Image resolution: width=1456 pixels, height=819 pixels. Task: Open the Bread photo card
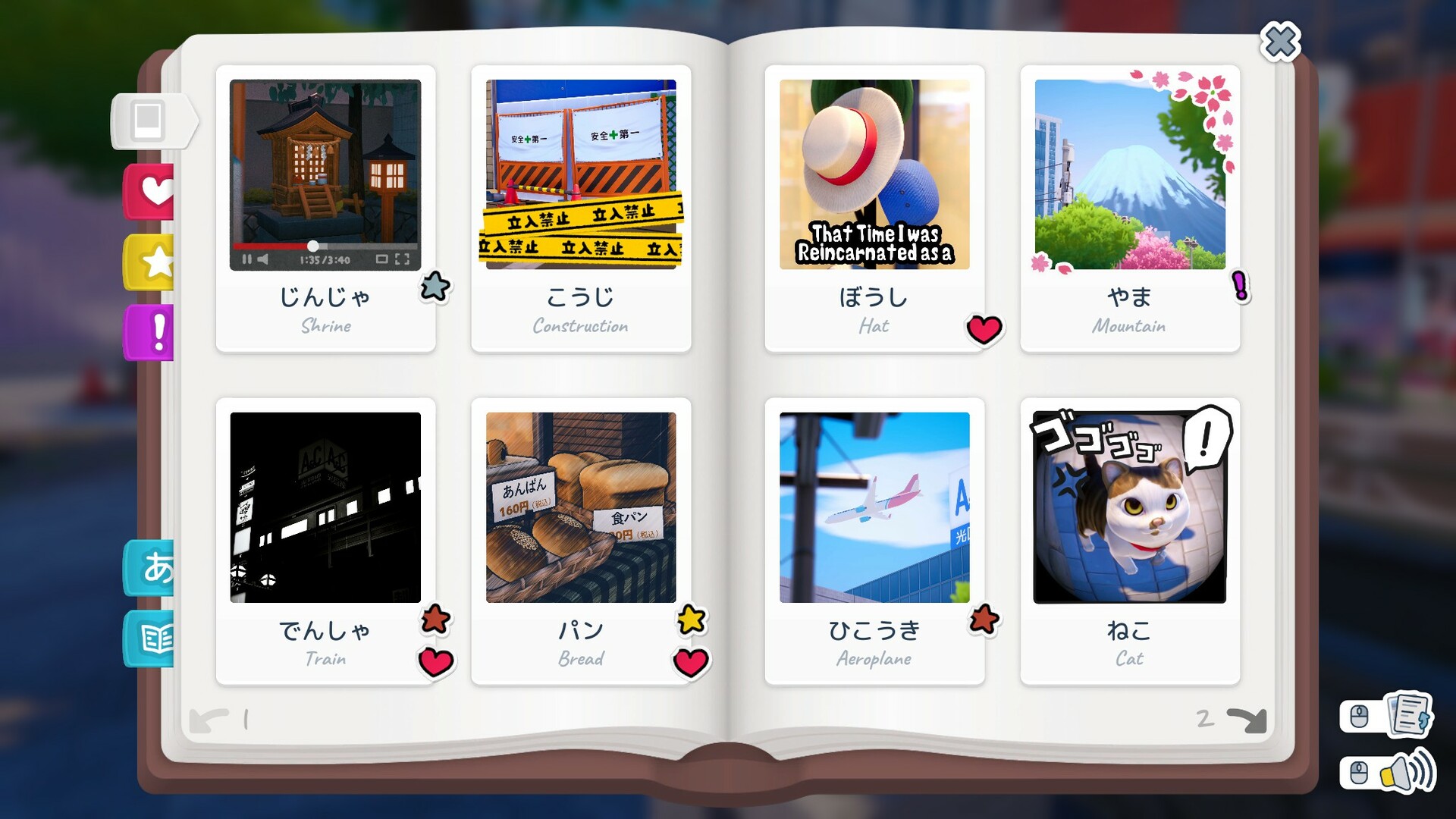pyautogui.click(x=580, y=540)
